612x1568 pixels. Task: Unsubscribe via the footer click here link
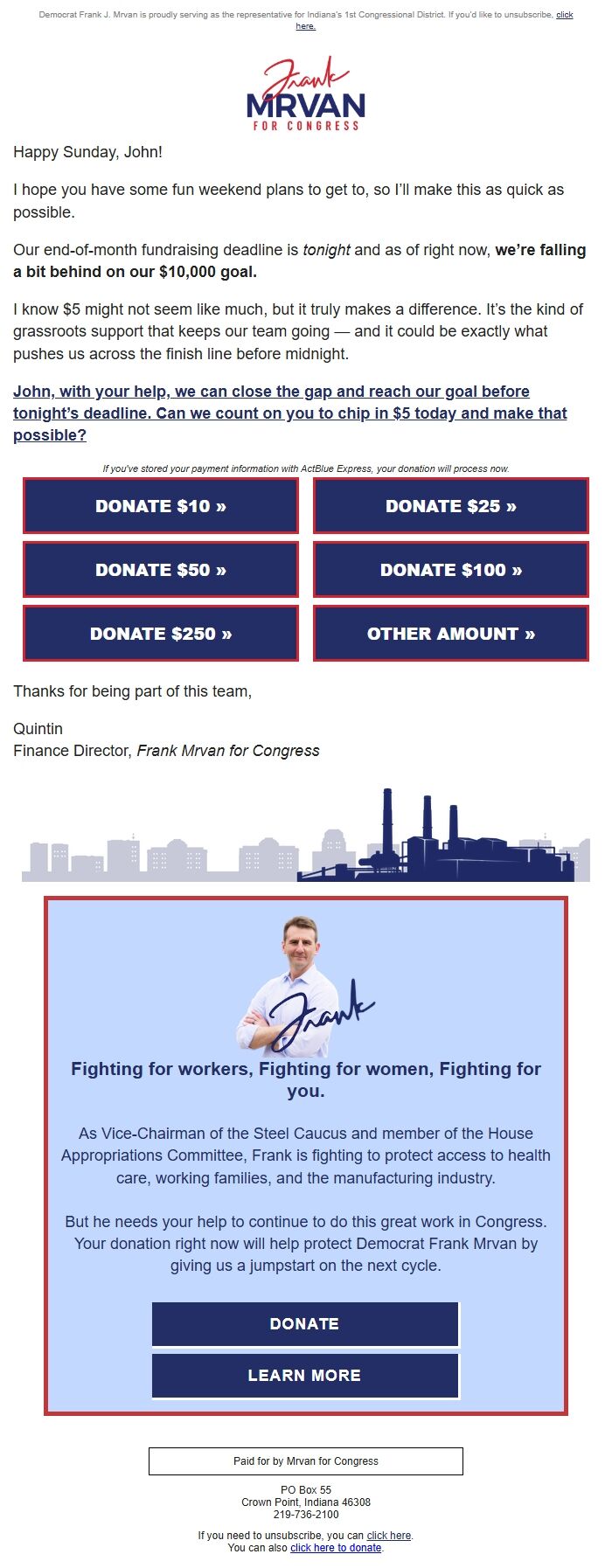pyautogui.click(x=388, y=1535)
